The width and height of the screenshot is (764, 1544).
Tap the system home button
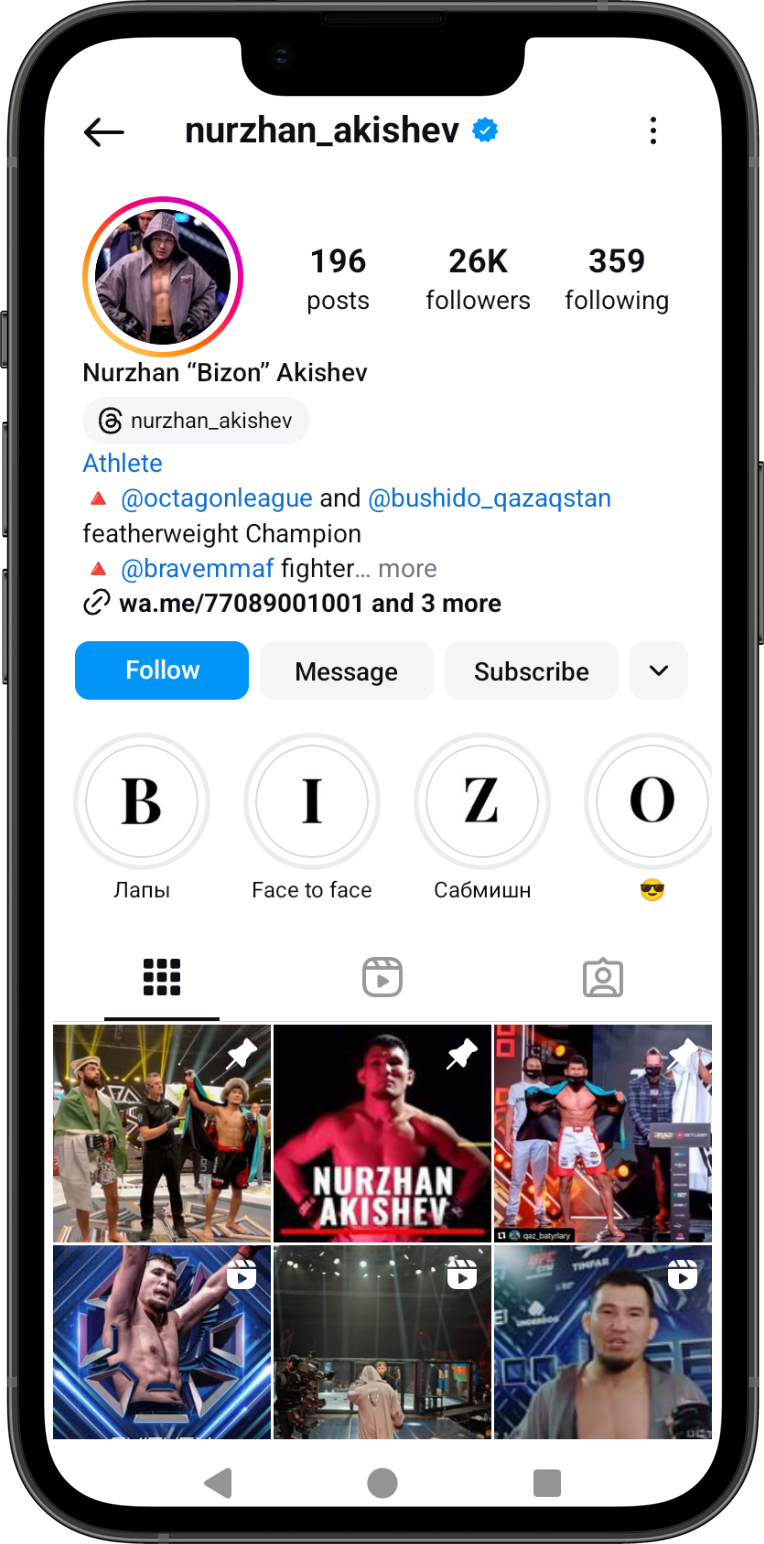click(x=382, y=1482)
